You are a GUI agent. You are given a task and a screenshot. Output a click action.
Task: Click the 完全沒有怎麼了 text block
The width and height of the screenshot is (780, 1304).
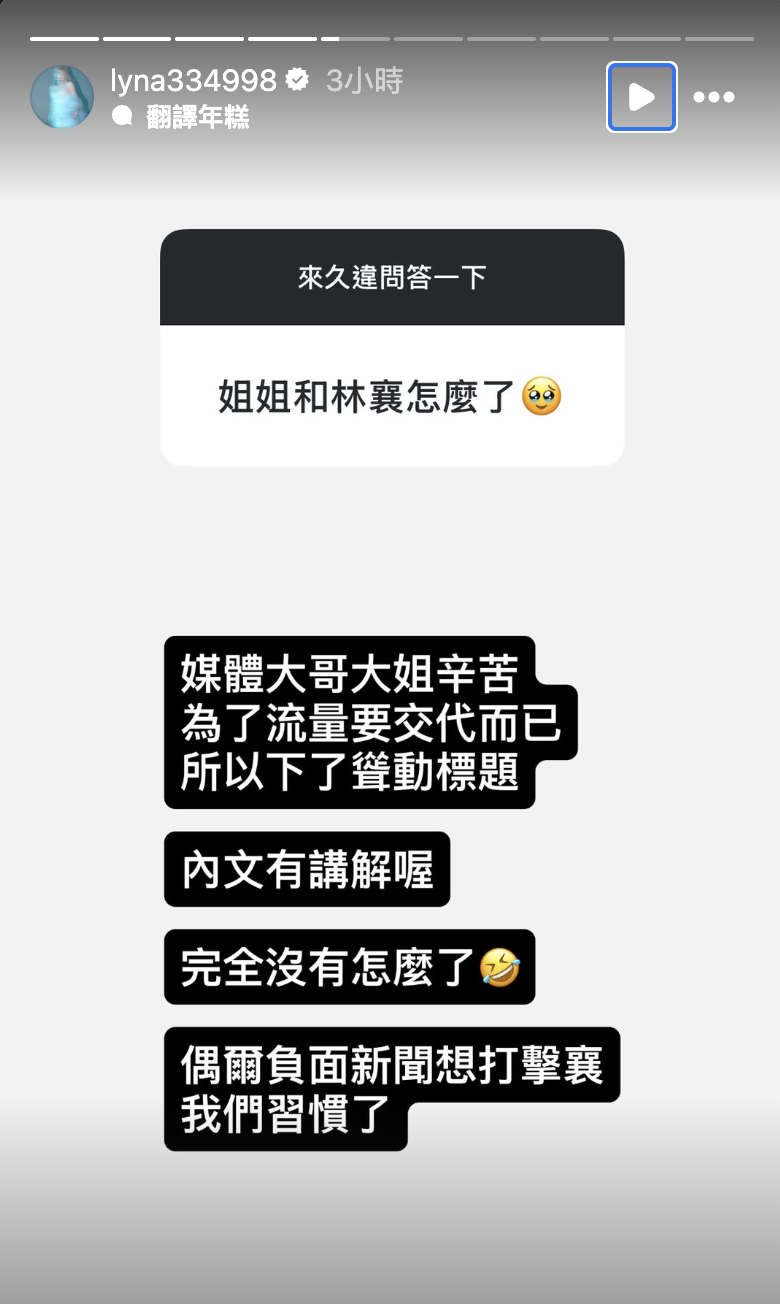tap(349, 966)
